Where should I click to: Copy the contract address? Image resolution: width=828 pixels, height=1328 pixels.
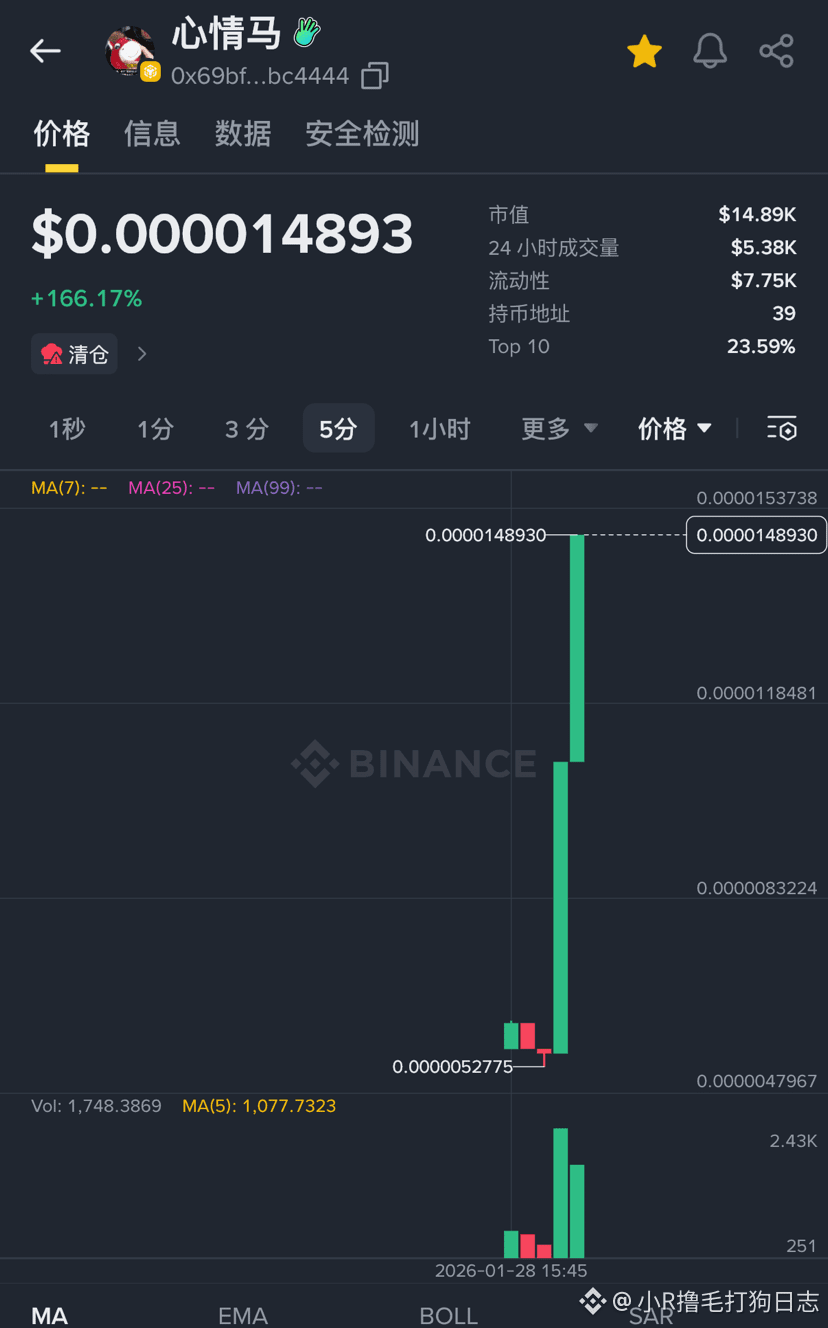coord(375,76)
